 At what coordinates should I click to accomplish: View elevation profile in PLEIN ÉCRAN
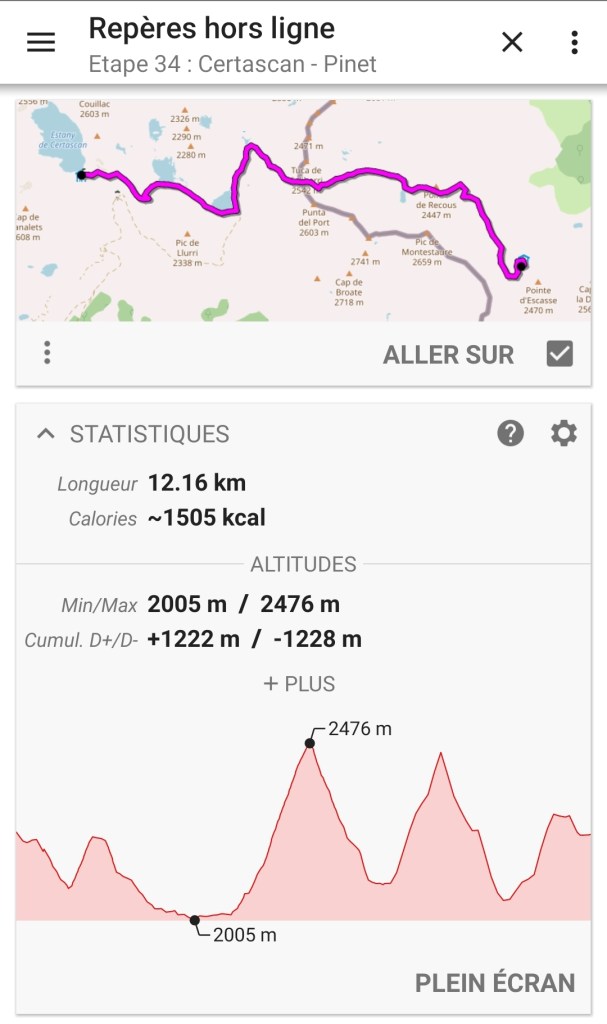coord(495,982)
